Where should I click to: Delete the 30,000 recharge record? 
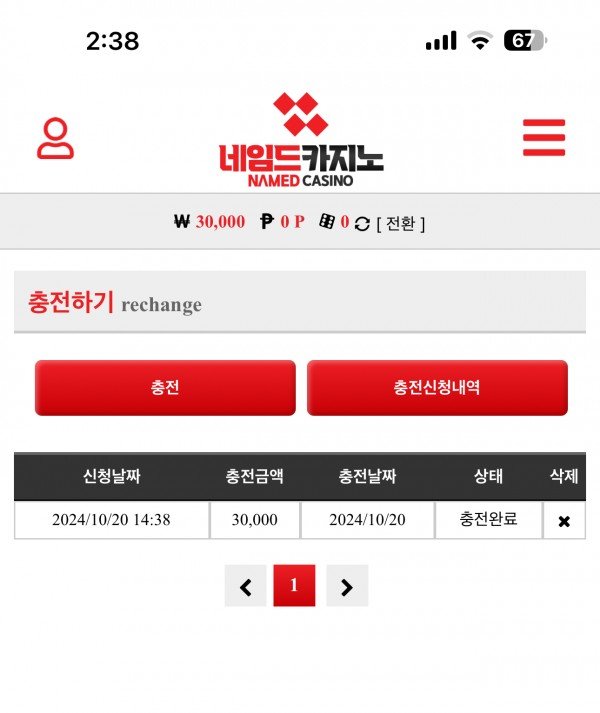564,521
